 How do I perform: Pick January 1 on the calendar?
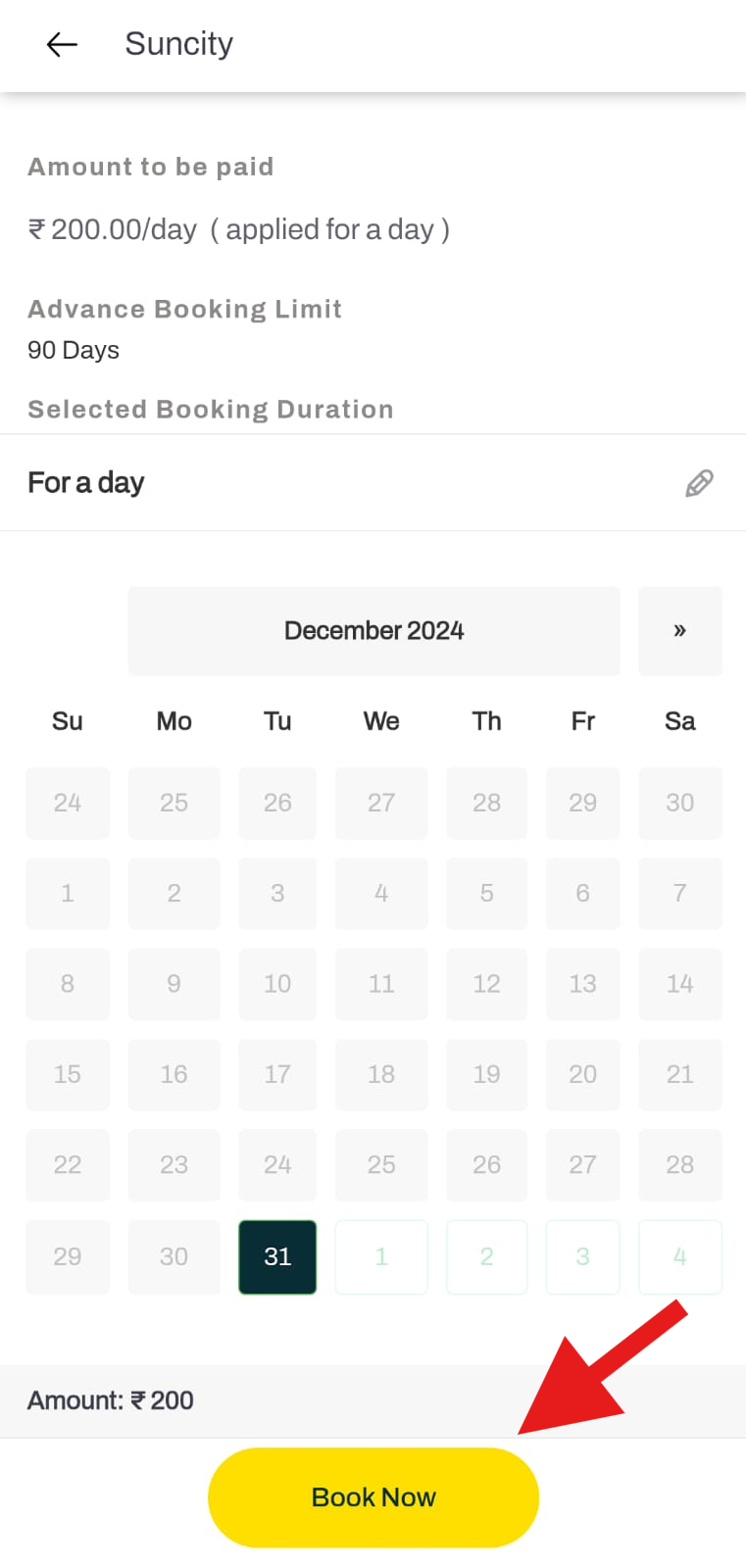pos(381,1257)
